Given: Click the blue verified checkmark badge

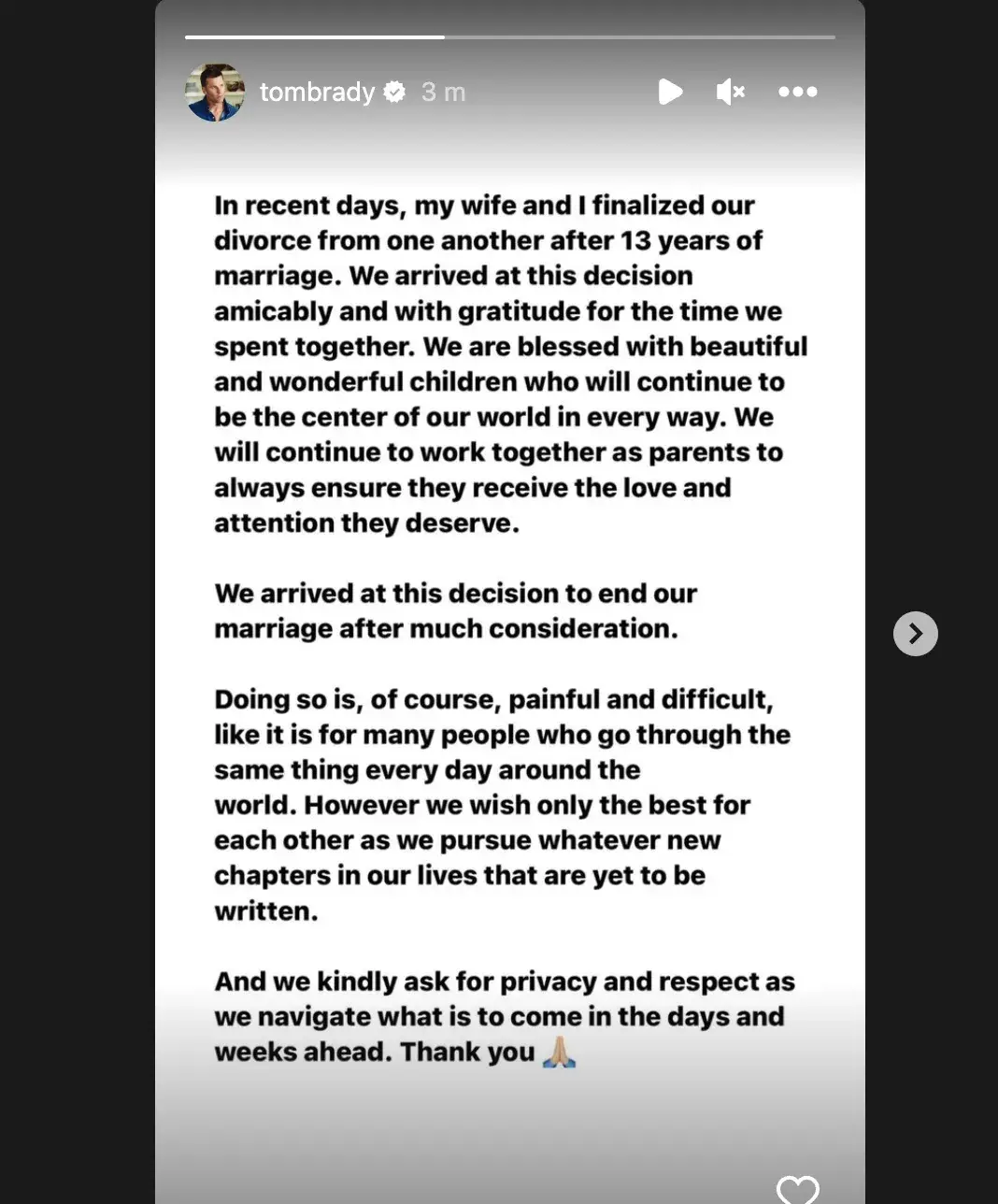Looking at the screenshot, I should (x=395, y=92).
